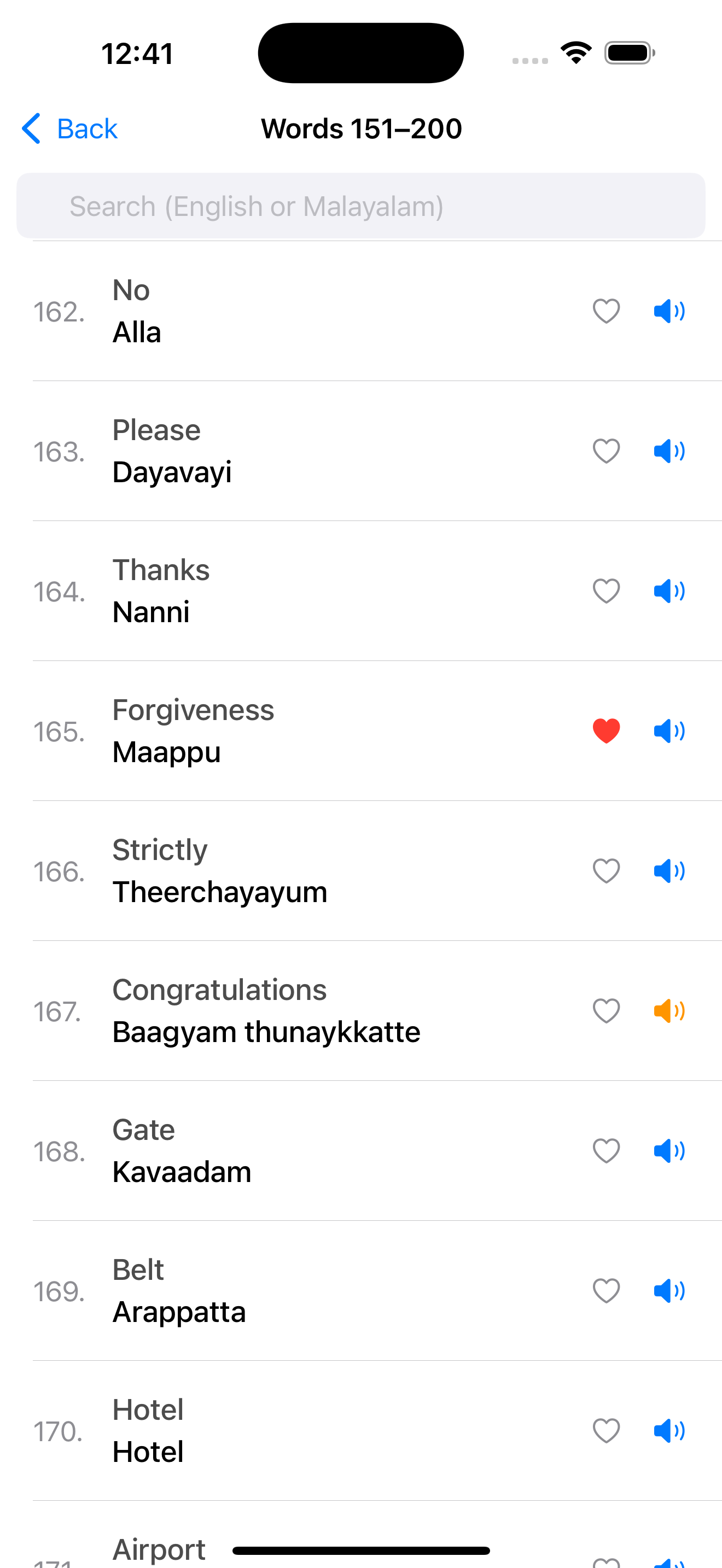The width and height of the screenshot is (722, 1568).
Task: Favorite the word "Please"
Action: coord(605,450)
